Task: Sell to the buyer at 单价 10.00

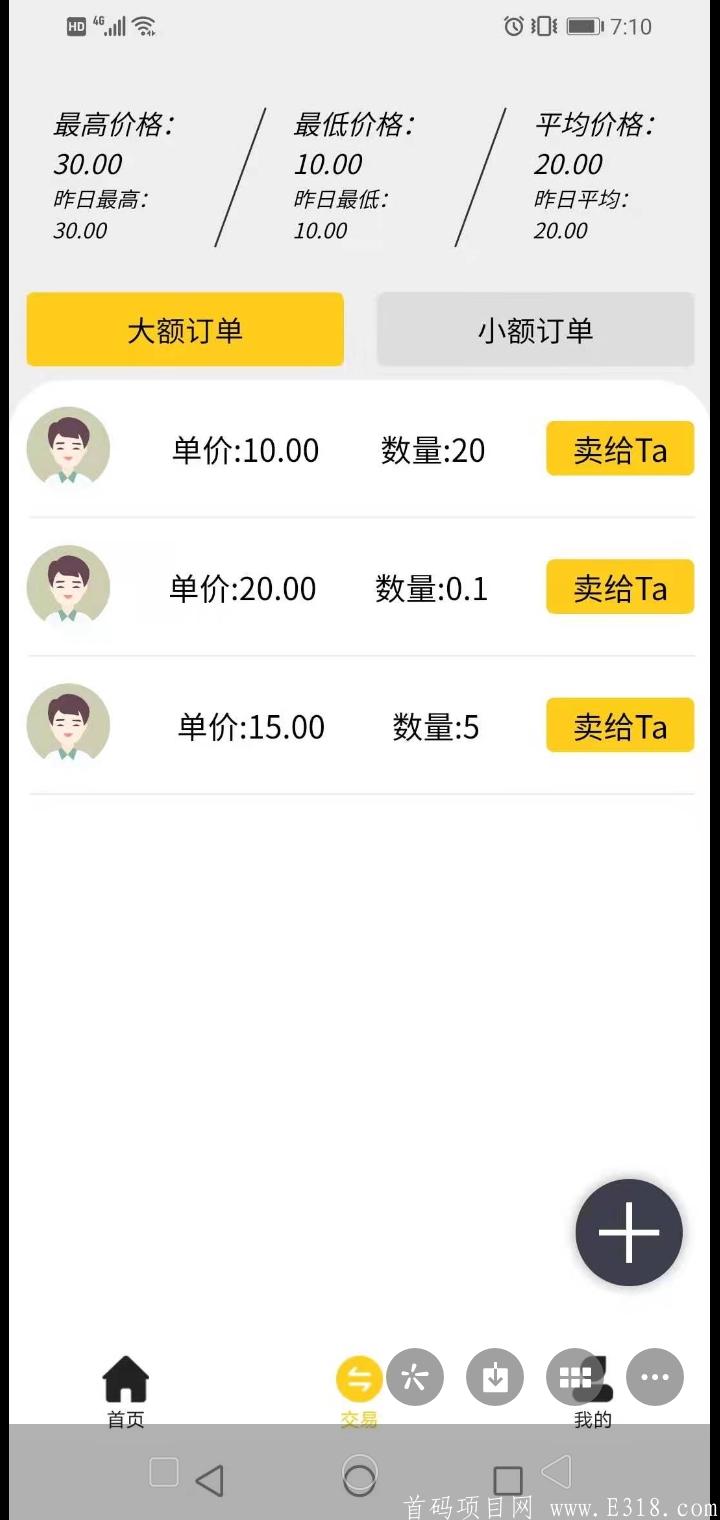Action: pyautogui.click(x=620, y=449)
